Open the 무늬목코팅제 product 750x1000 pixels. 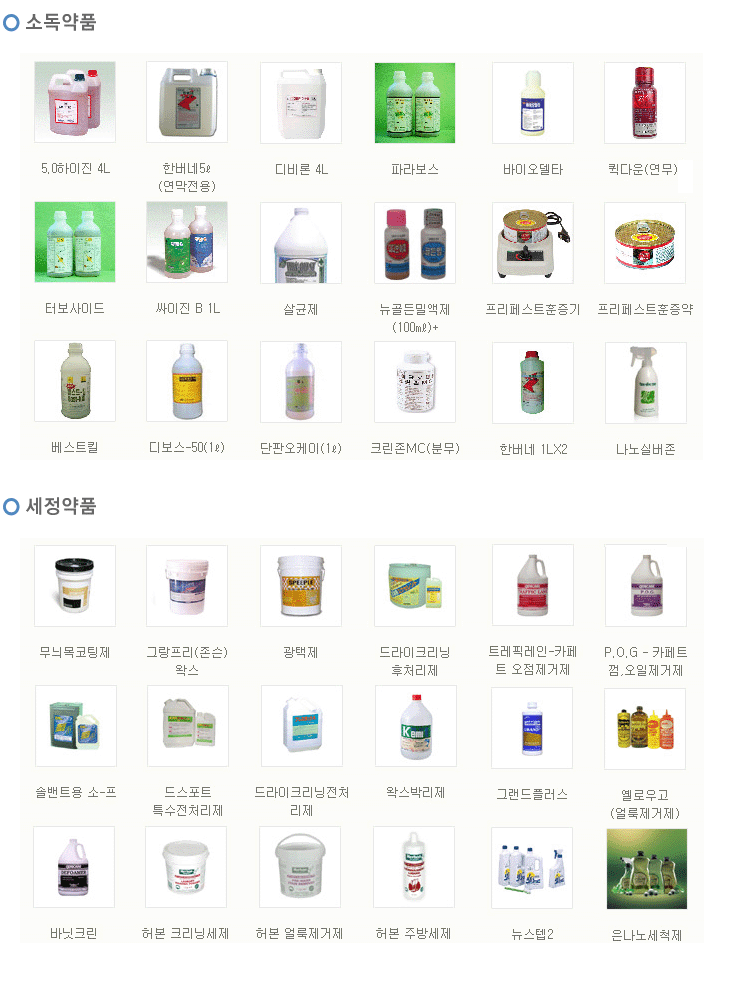[x=75, y=586]
